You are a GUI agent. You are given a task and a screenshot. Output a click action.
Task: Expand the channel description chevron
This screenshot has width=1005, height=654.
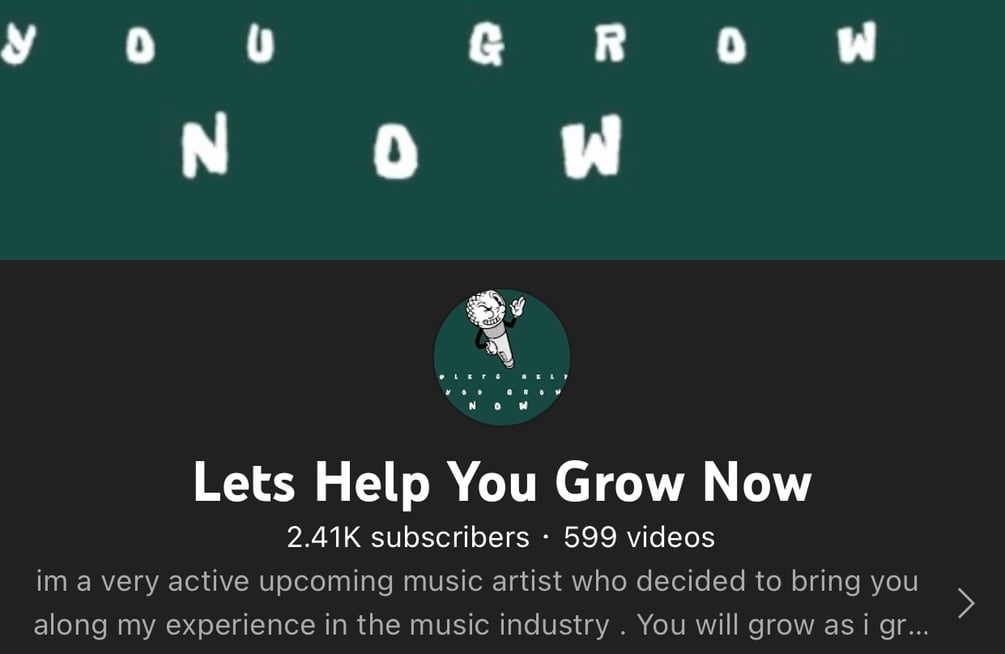click(965, 603)
